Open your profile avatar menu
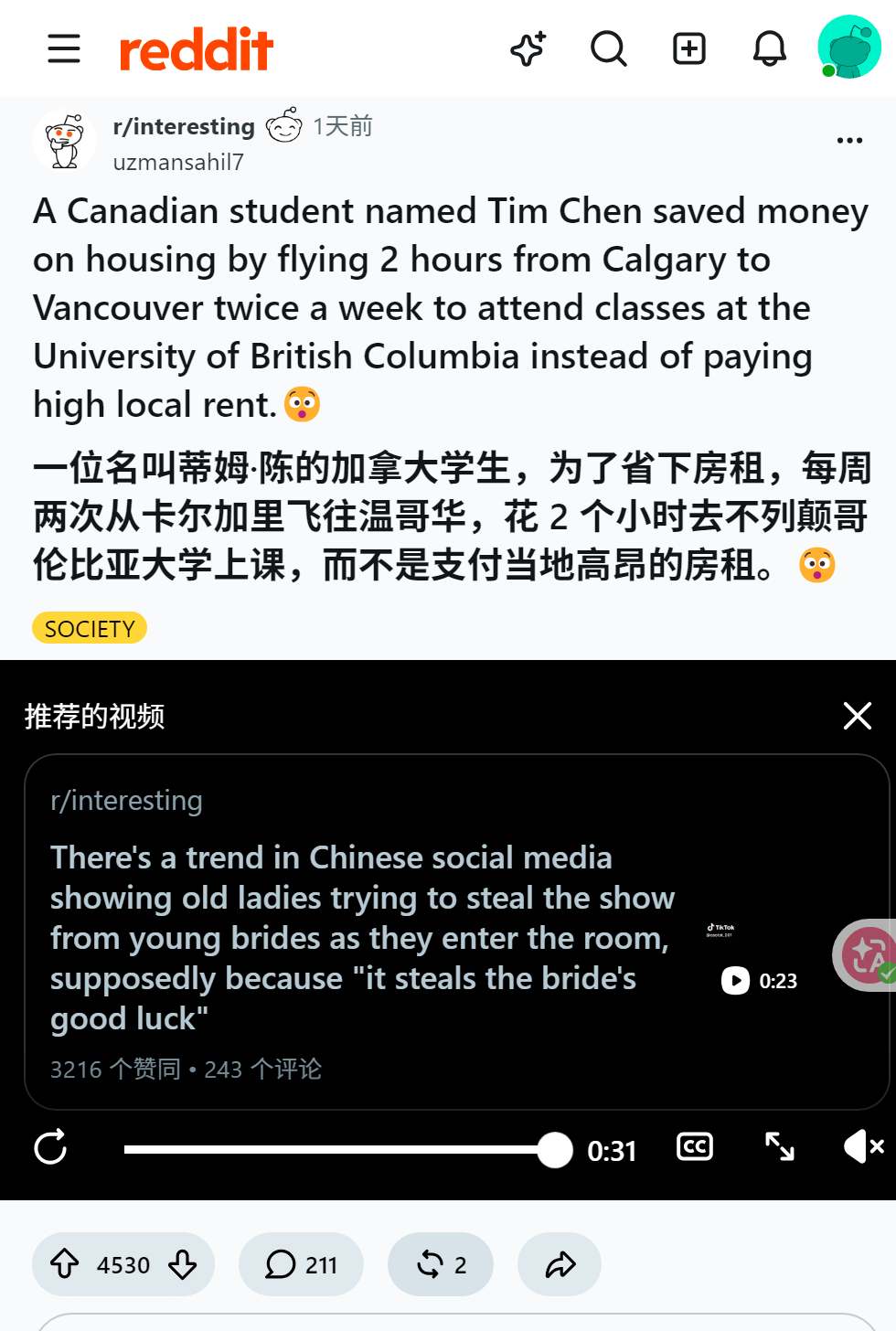The height and width of the screenshot is (1331, 896). click(x=849, y=47)
